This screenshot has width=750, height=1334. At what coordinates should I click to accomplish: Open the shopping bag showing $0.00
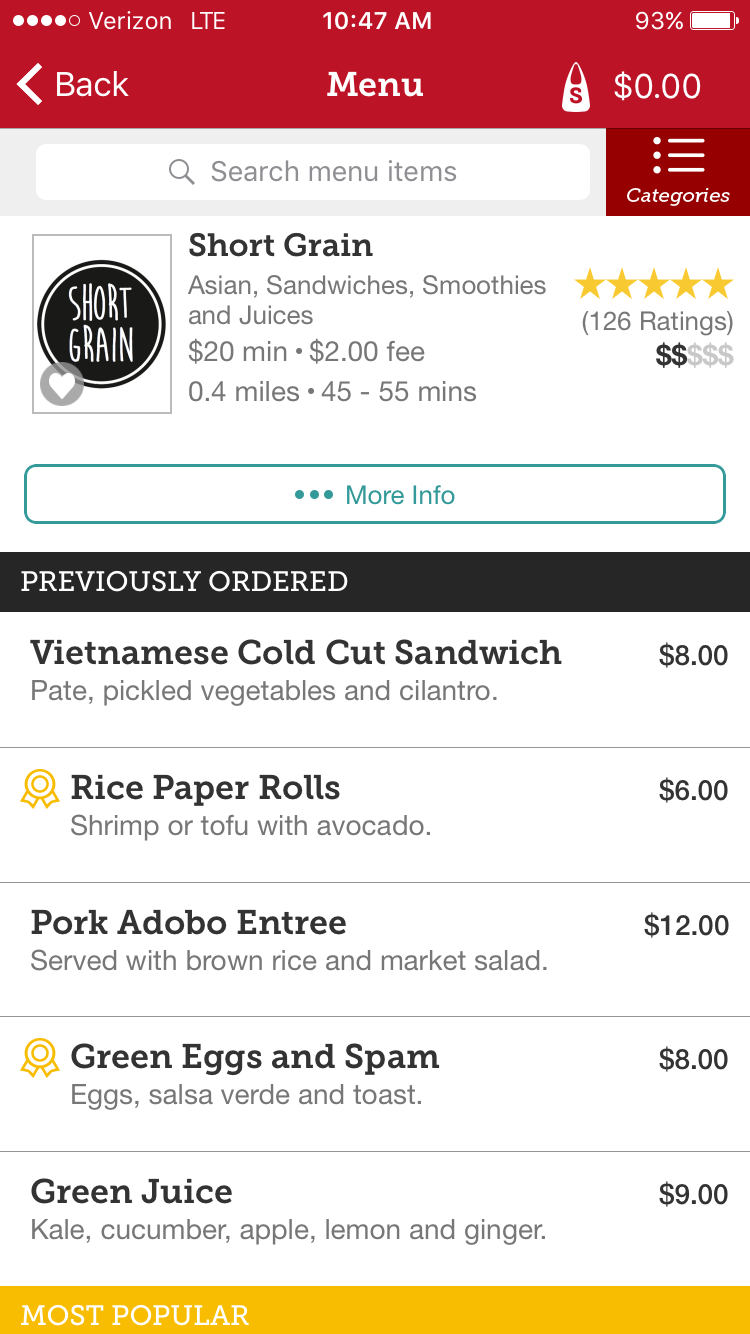coord(631,86)
